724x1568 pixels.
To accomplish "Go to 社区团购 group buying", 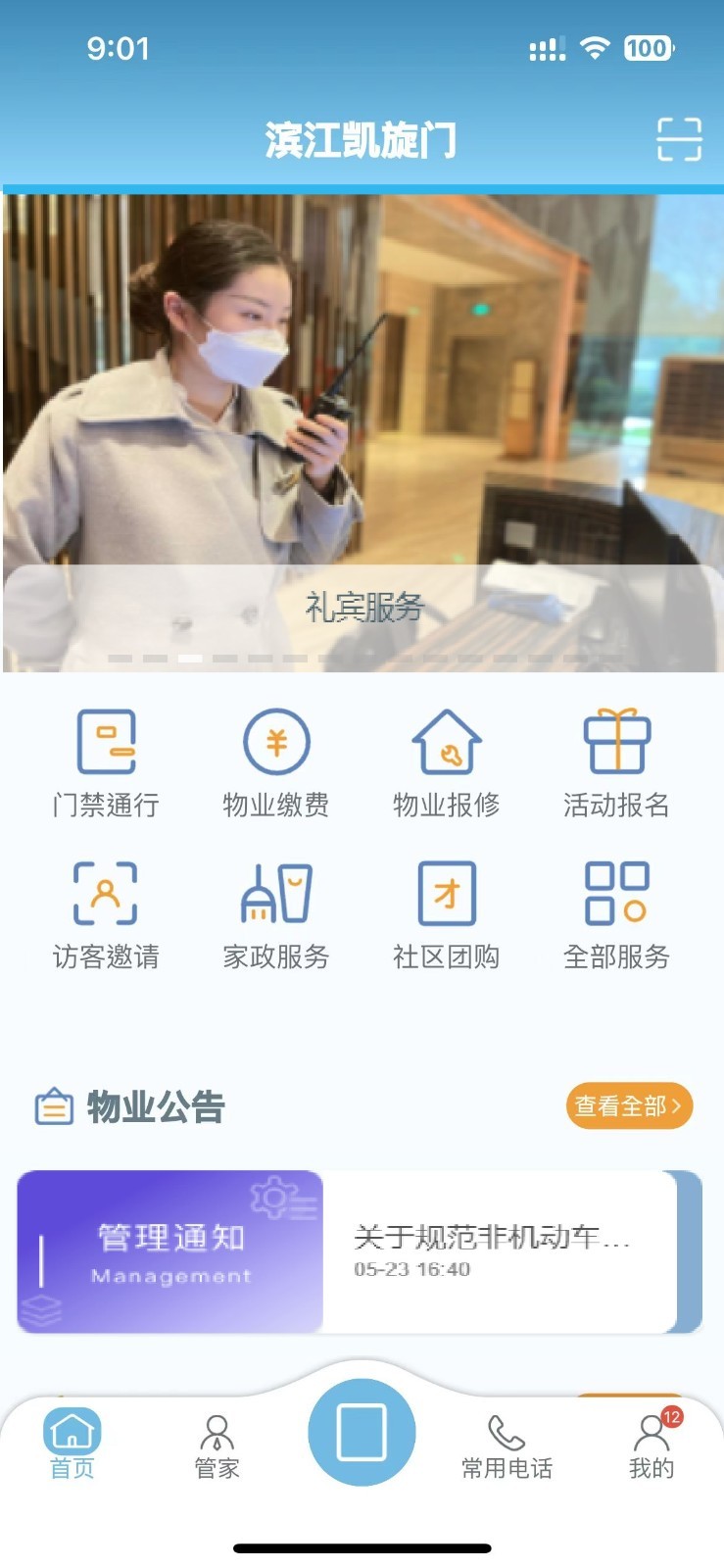I will pos(447,915).
